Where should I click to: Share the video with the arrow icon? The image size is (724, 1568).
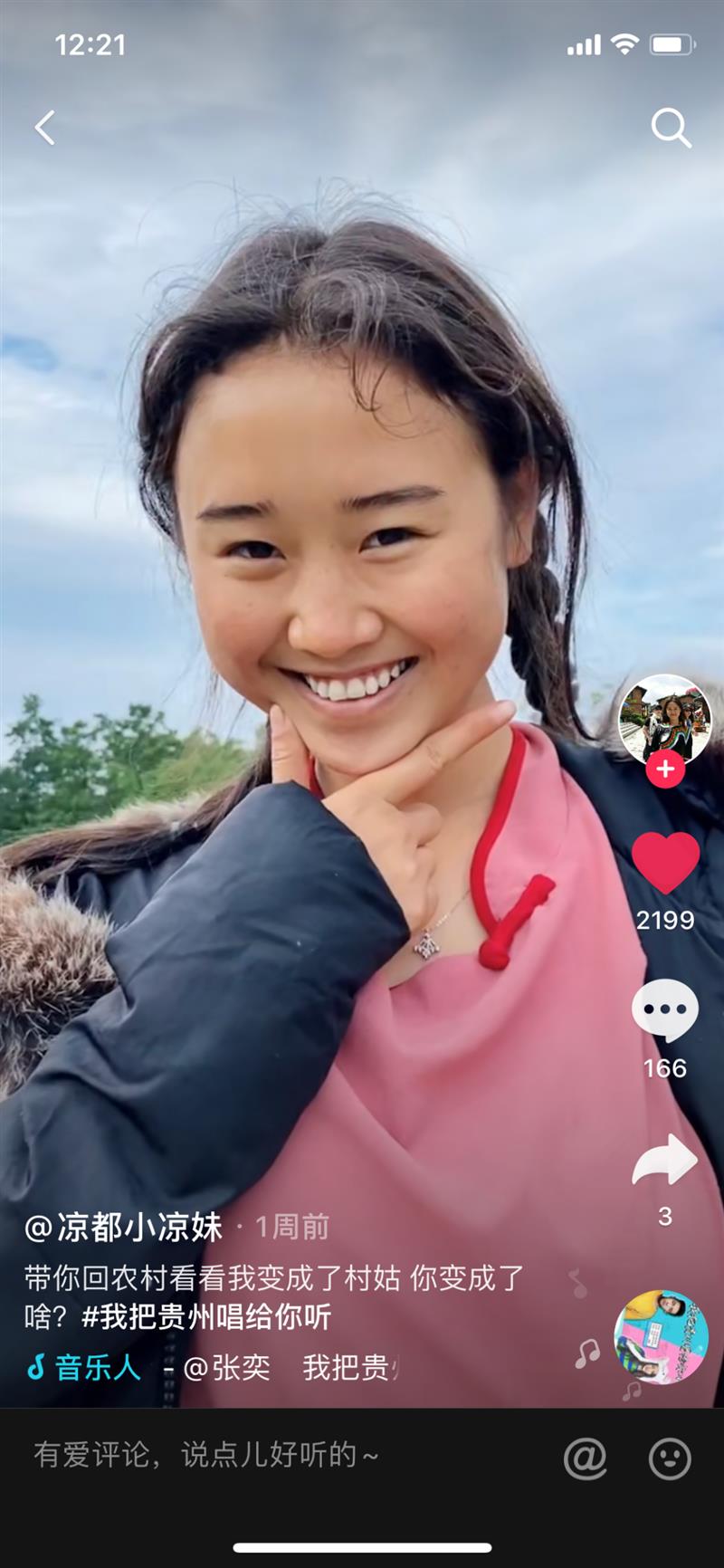(x=665, y=1160)
